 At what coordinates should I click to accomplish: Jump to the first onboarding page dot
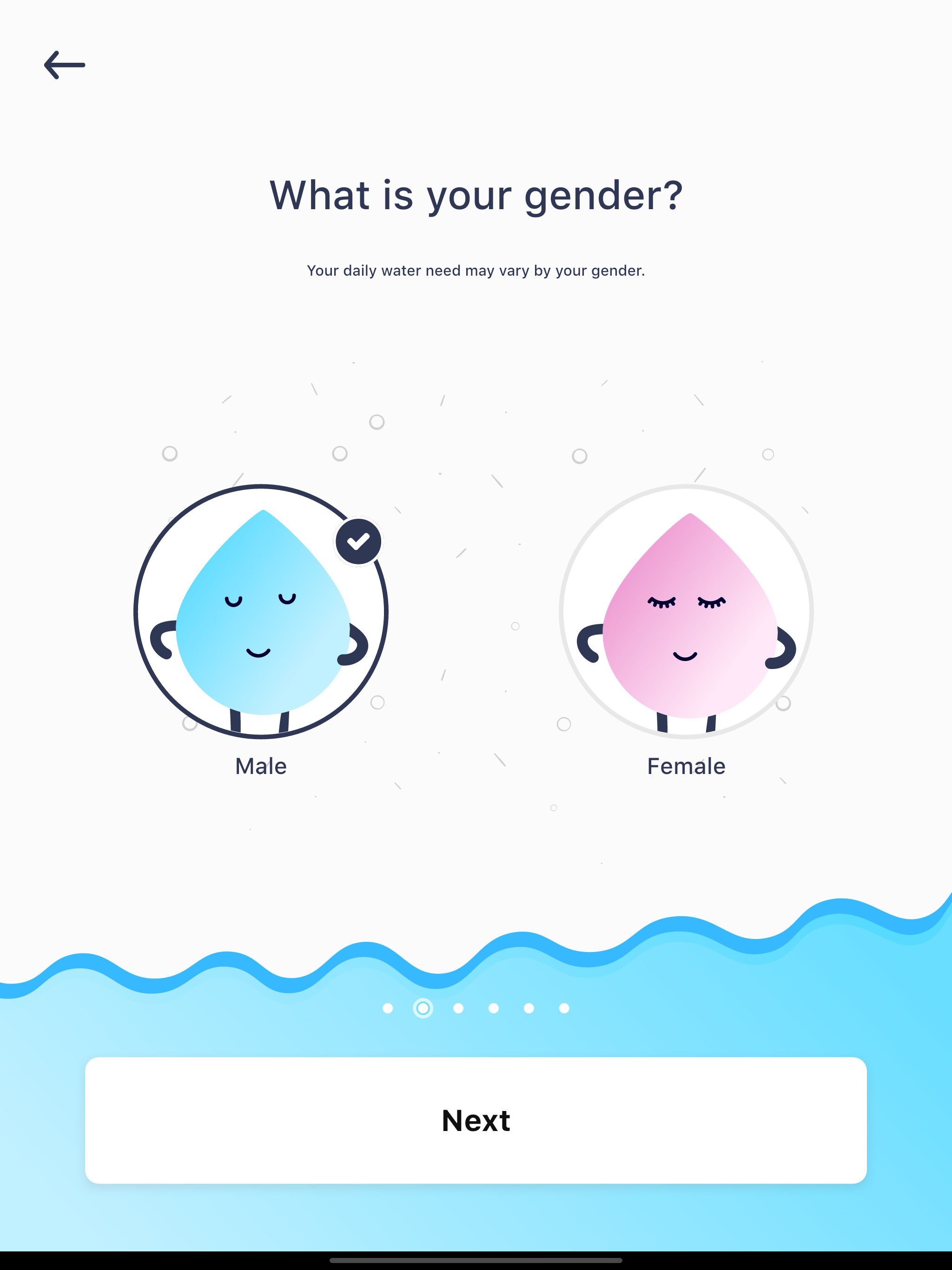[388, 1009]
